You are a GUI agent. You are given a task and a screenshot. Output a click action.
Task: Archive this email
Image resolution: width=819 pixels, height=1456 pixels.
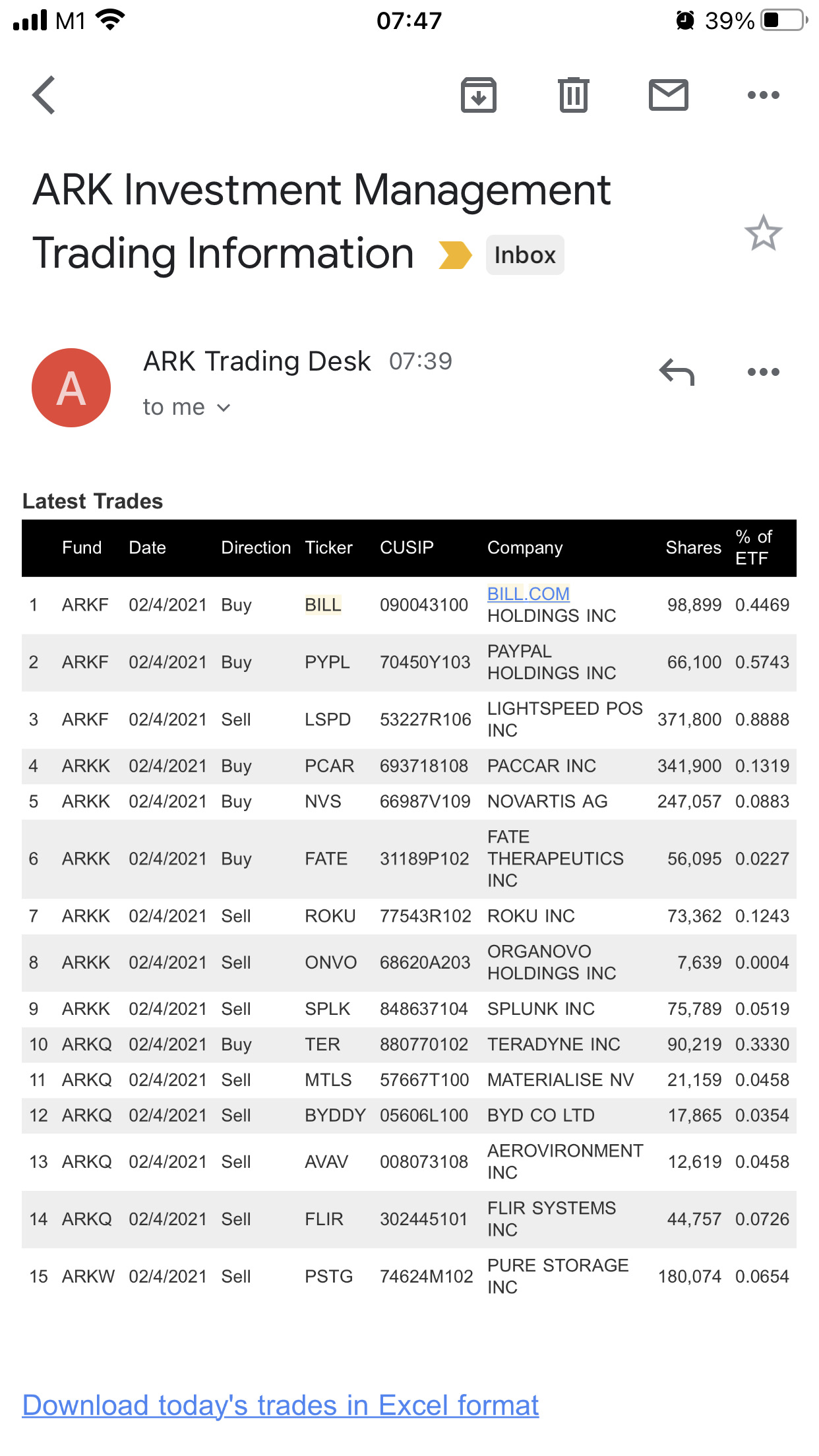tap(478, 95)
